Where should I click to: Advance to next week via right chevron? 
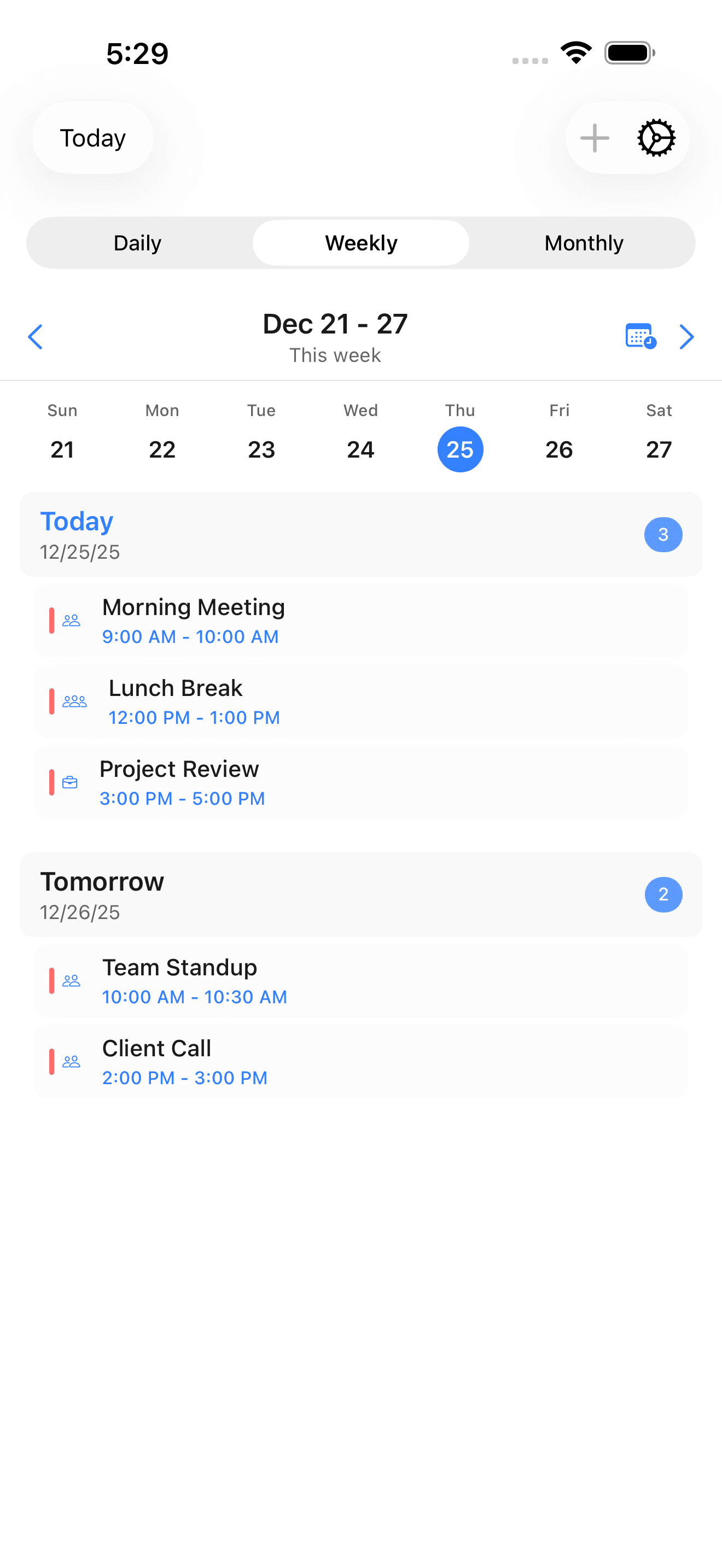point(686,337)
